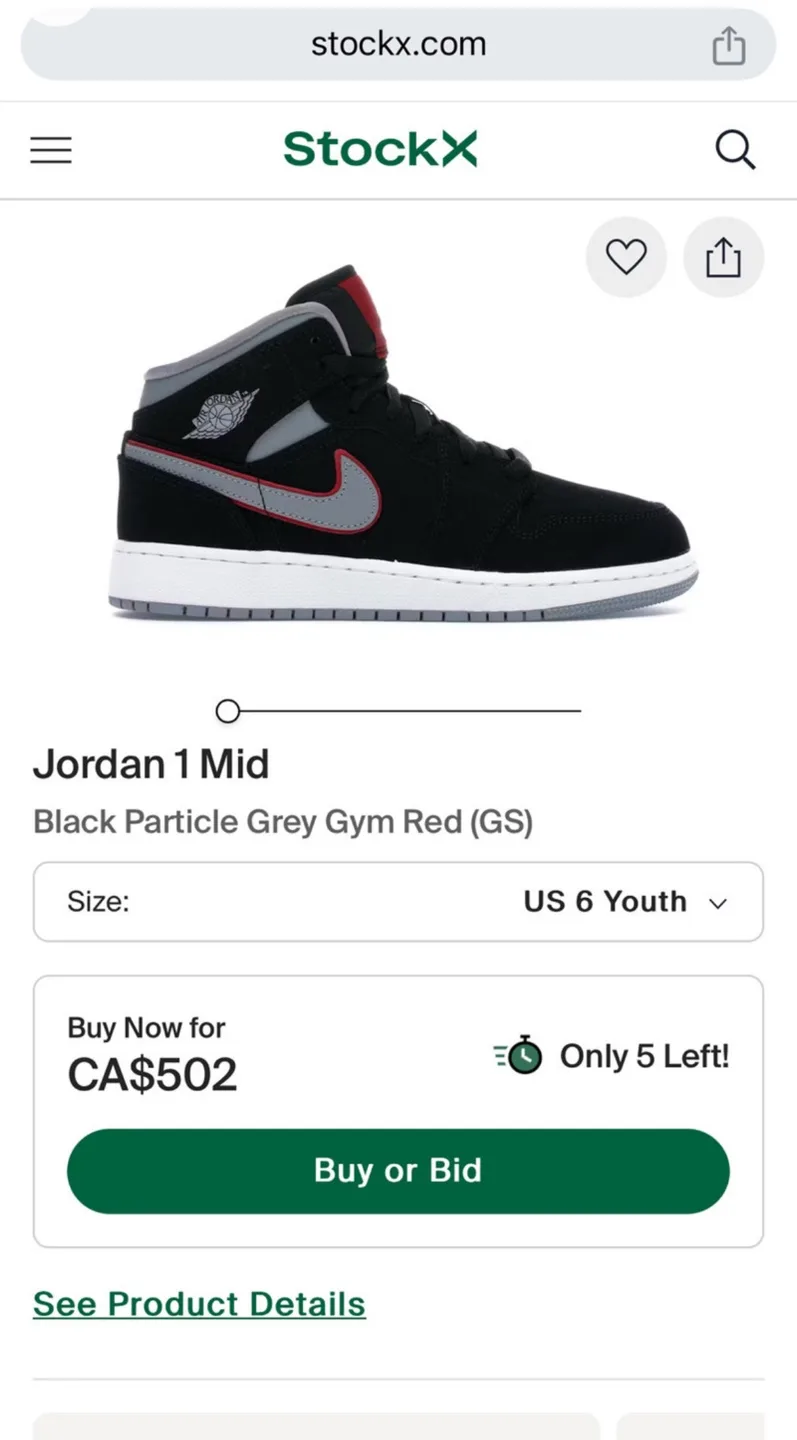
Task: Click the Jordan 1 Mid title
Action: point(151,763)
